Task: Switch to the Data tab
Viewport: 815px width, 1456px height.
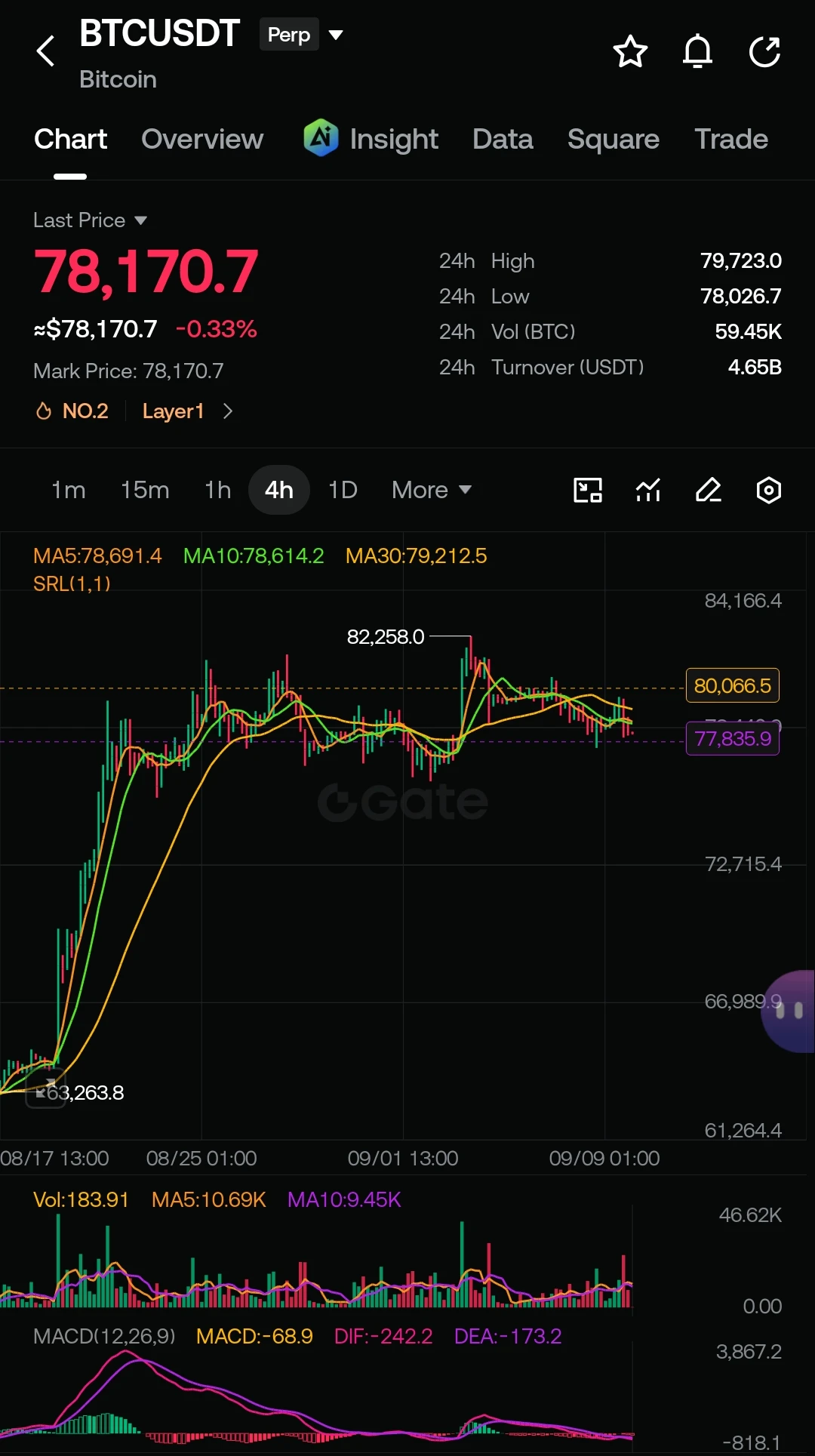Action: (503, 139)
